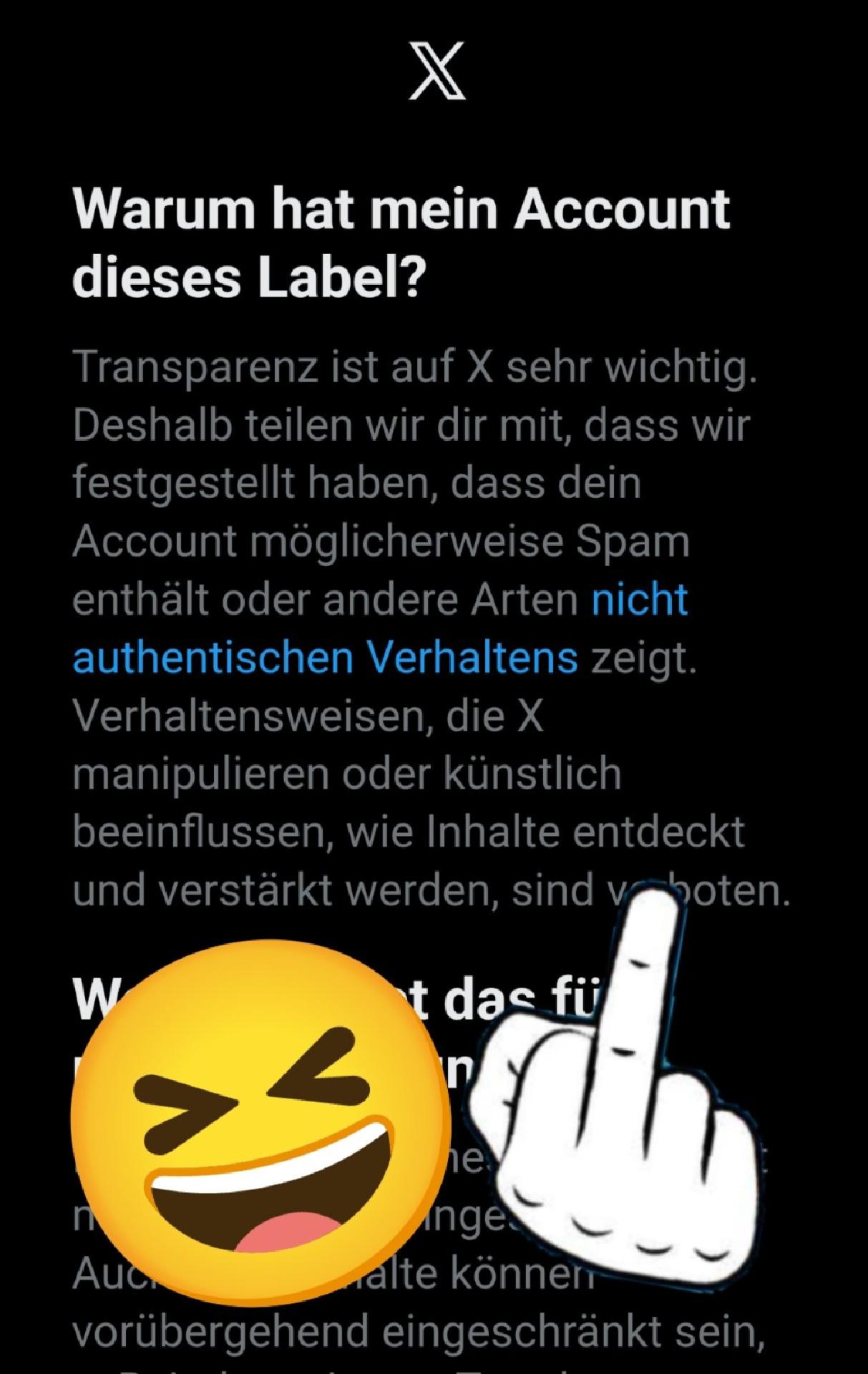Screen dimensions: 868x1374
Task: Open the 'nicht authentischen Verhaltens' link
Action: (325, 657)
